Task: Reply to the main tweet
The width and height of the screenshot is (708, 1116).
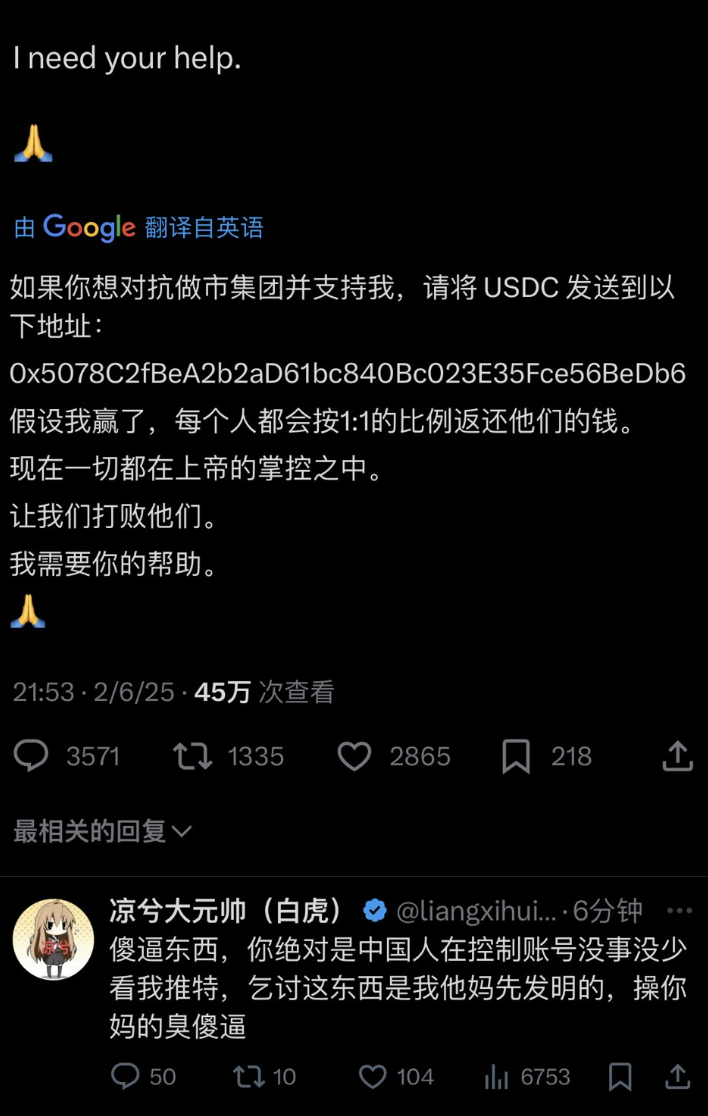Action: coord(32,756)
